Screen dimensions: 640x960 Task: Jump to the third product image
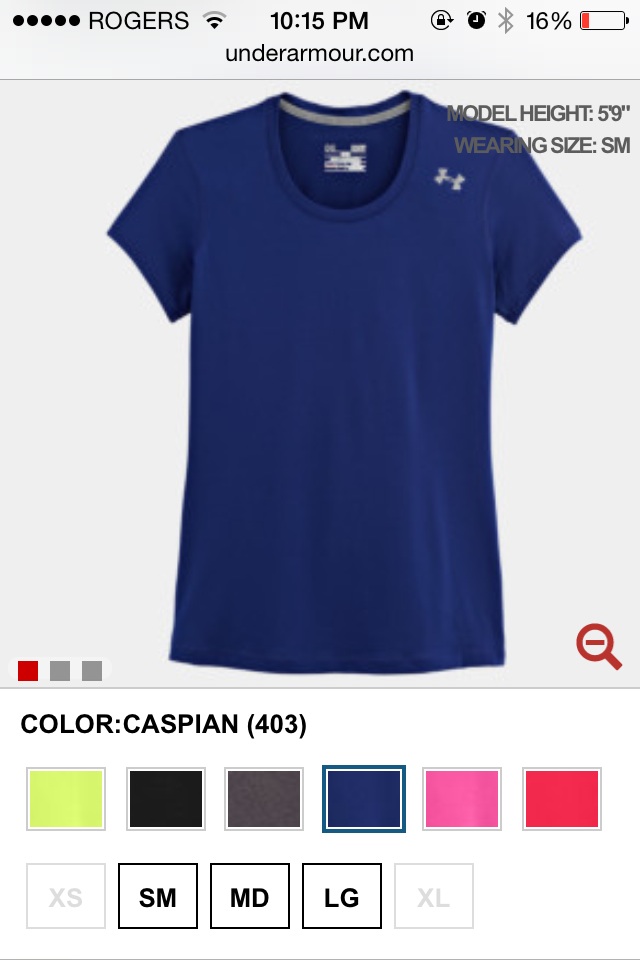(x=92, y=671)
